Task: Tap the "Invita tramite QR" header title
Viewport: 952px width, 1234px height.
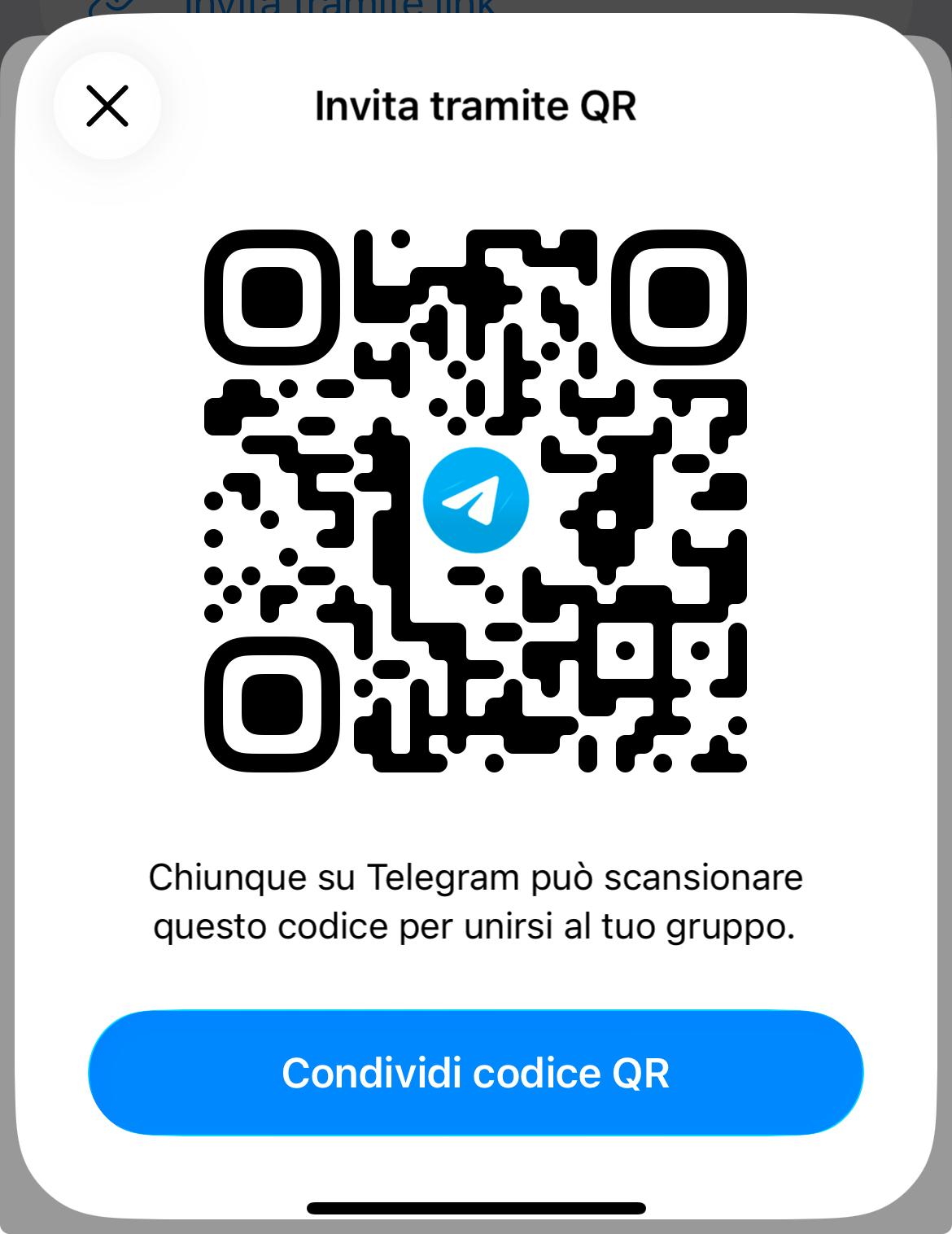Action: 476,104
